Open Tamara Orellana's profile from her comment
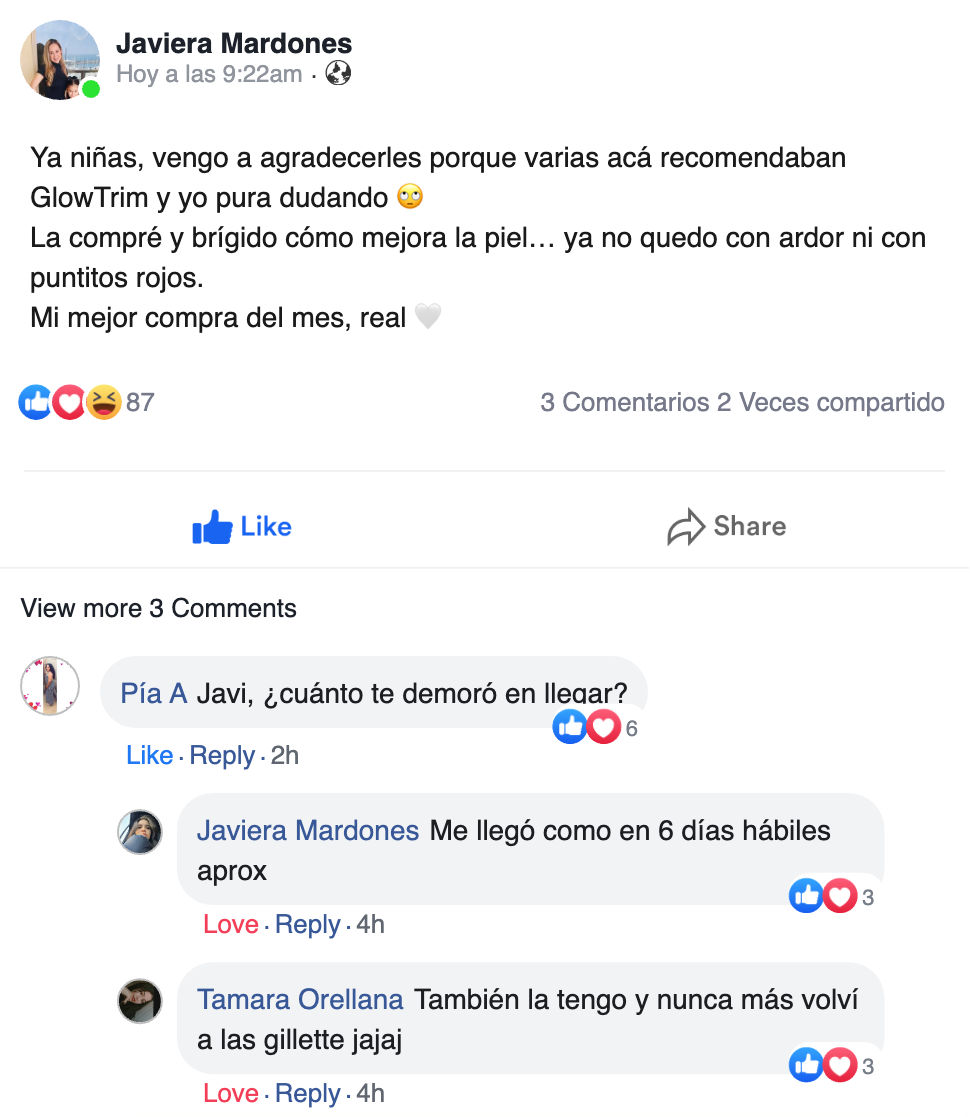Screen dimensions: 970x1117 [300, 999]
